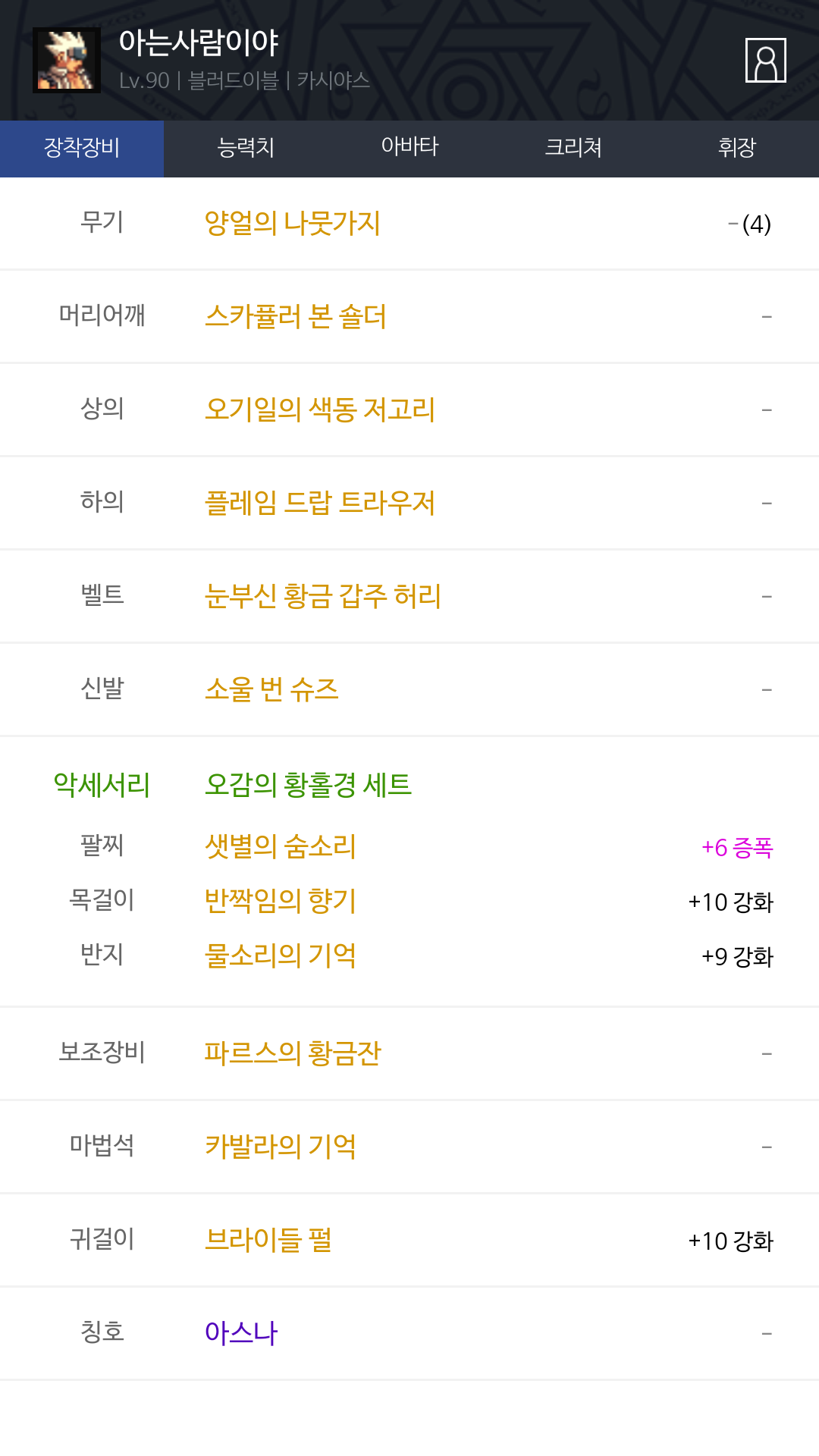This screenshot has height=1456, width=819.
Task: Open the profile icon in the header
Action: 765,60
